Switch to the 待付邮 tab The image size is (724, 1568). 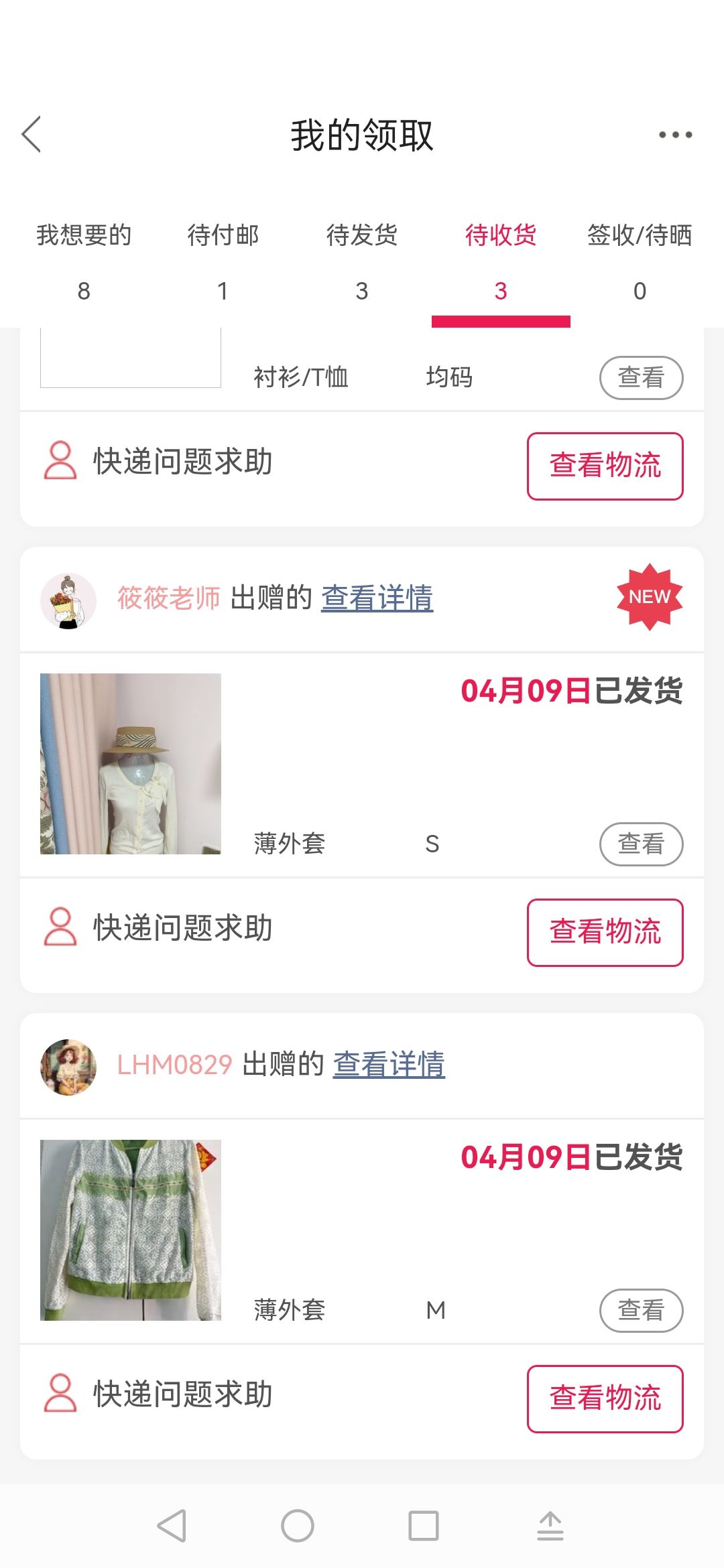(x=223, y=262)
